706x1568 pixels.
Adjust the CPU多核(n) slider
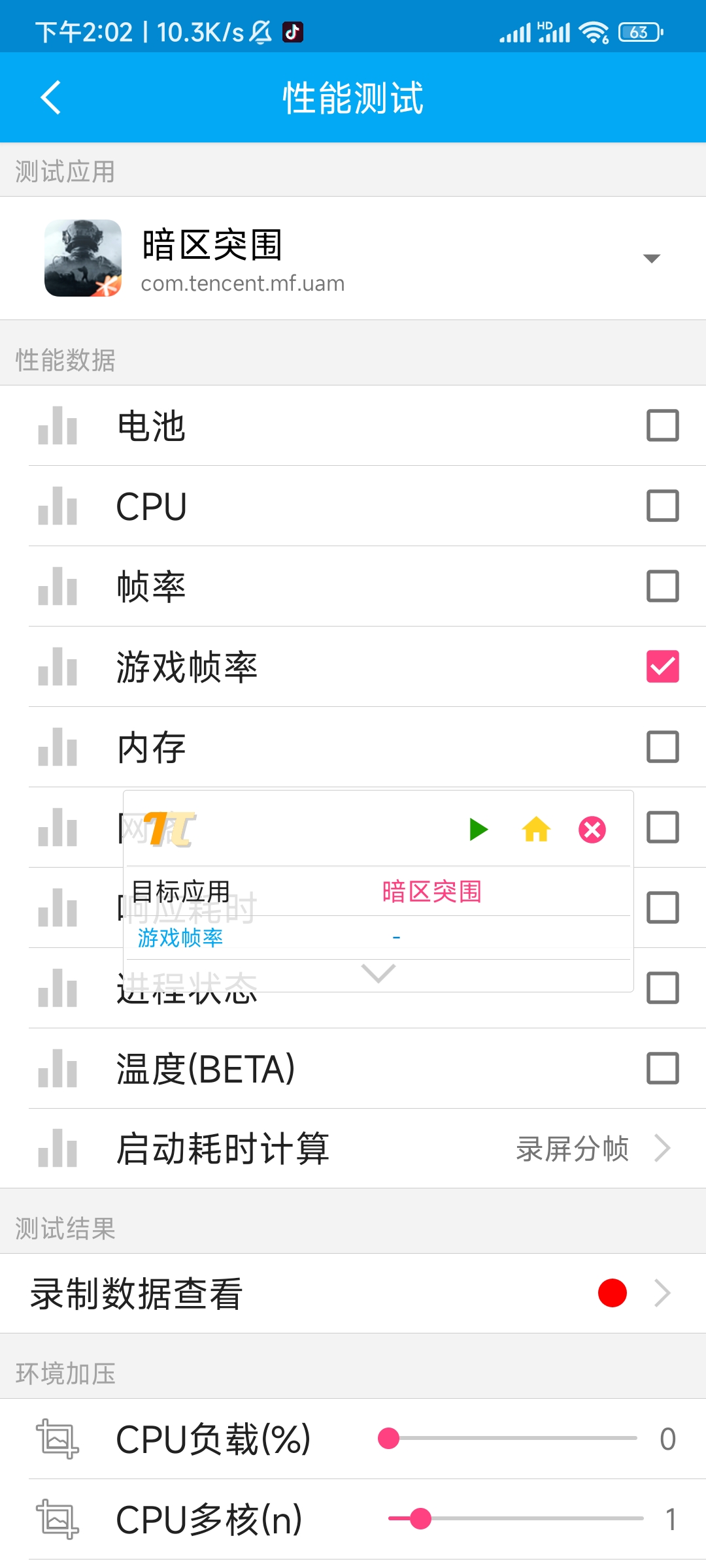pyautogui.click(x=515, y=1518)
